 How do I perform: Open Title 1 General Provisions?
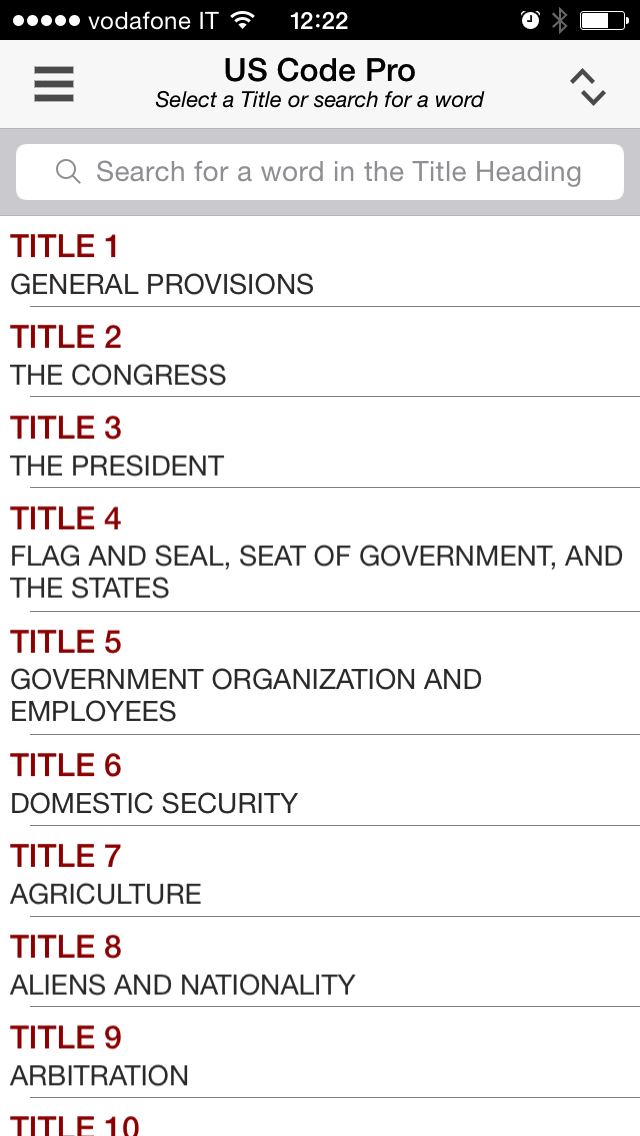[x=320, y=264]
